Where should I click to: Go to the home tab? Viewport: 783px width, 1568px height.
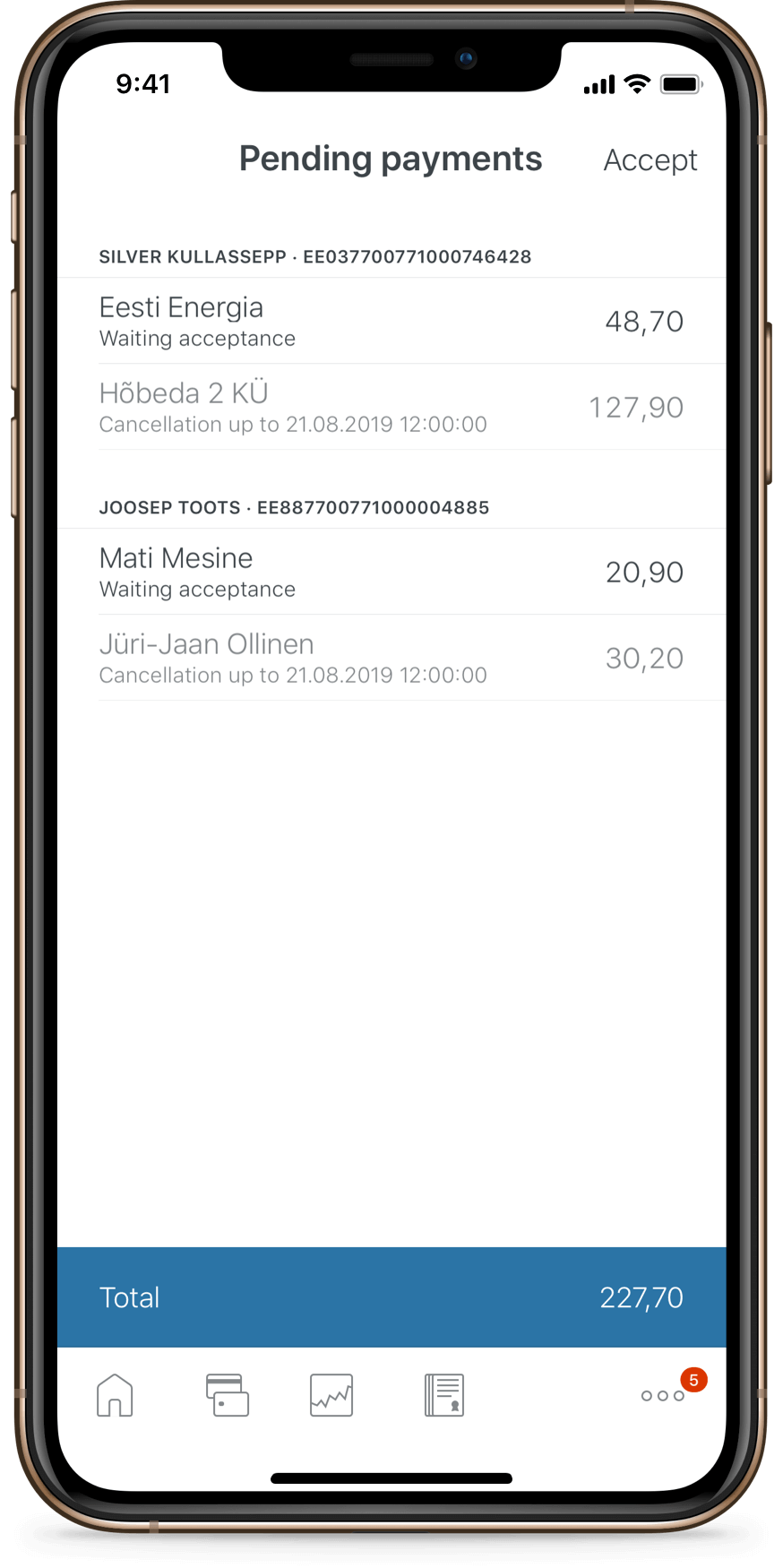(115, 1395)
